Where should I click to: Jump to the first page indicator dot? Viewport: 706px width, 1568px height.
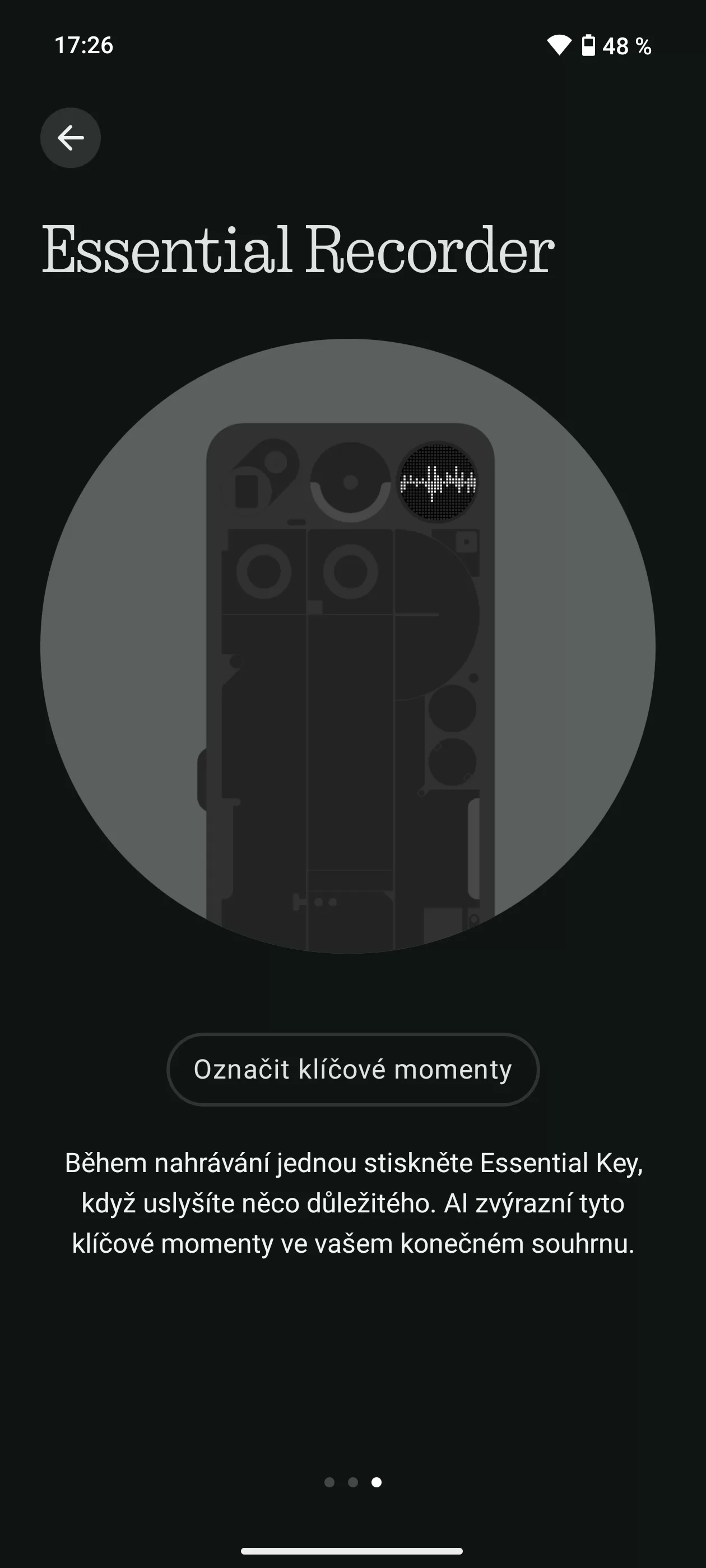pos(329,1482)
